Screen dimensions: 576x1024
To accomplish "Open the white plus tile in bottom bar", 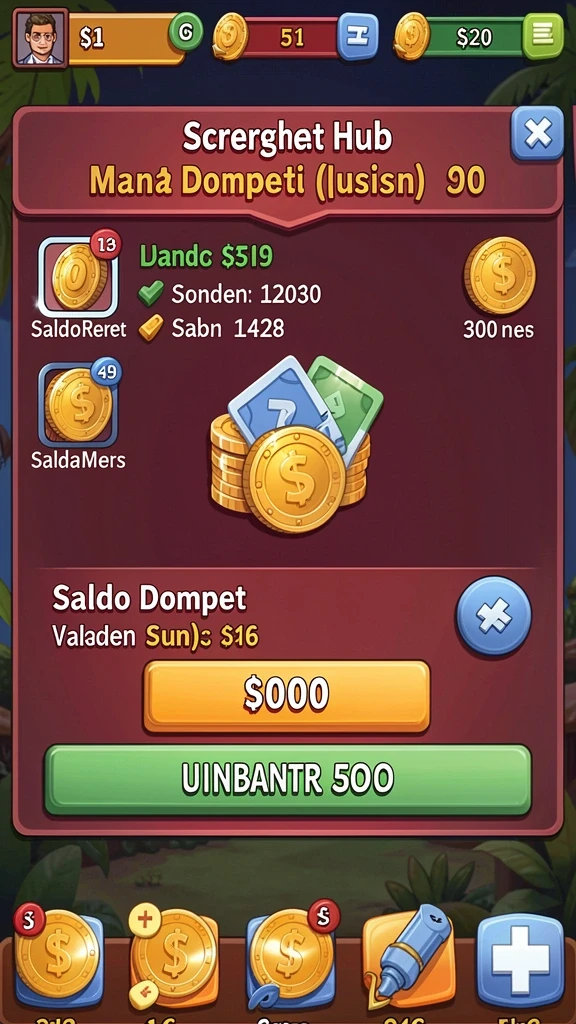I will pos(520,960).
